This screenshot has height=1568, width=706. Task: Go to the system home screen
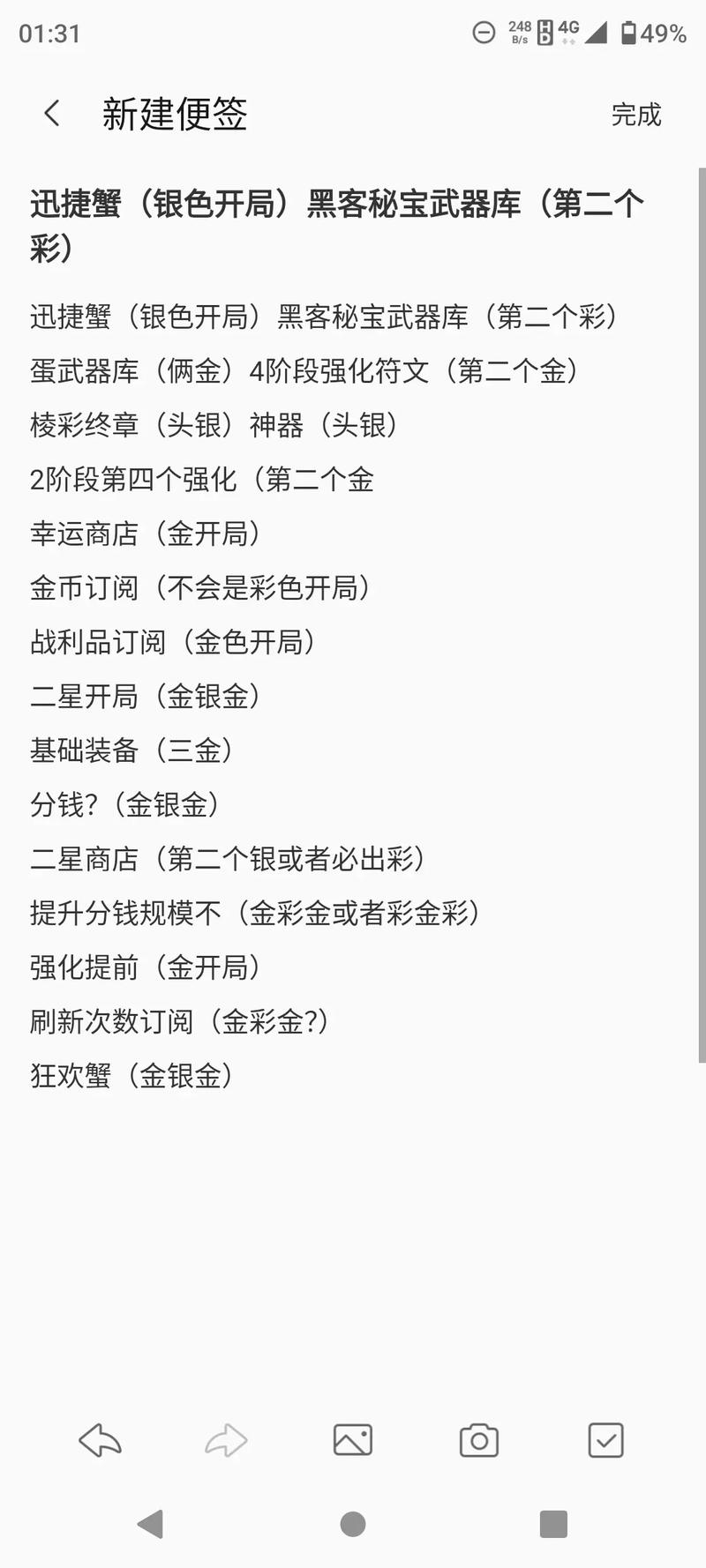353,1523
